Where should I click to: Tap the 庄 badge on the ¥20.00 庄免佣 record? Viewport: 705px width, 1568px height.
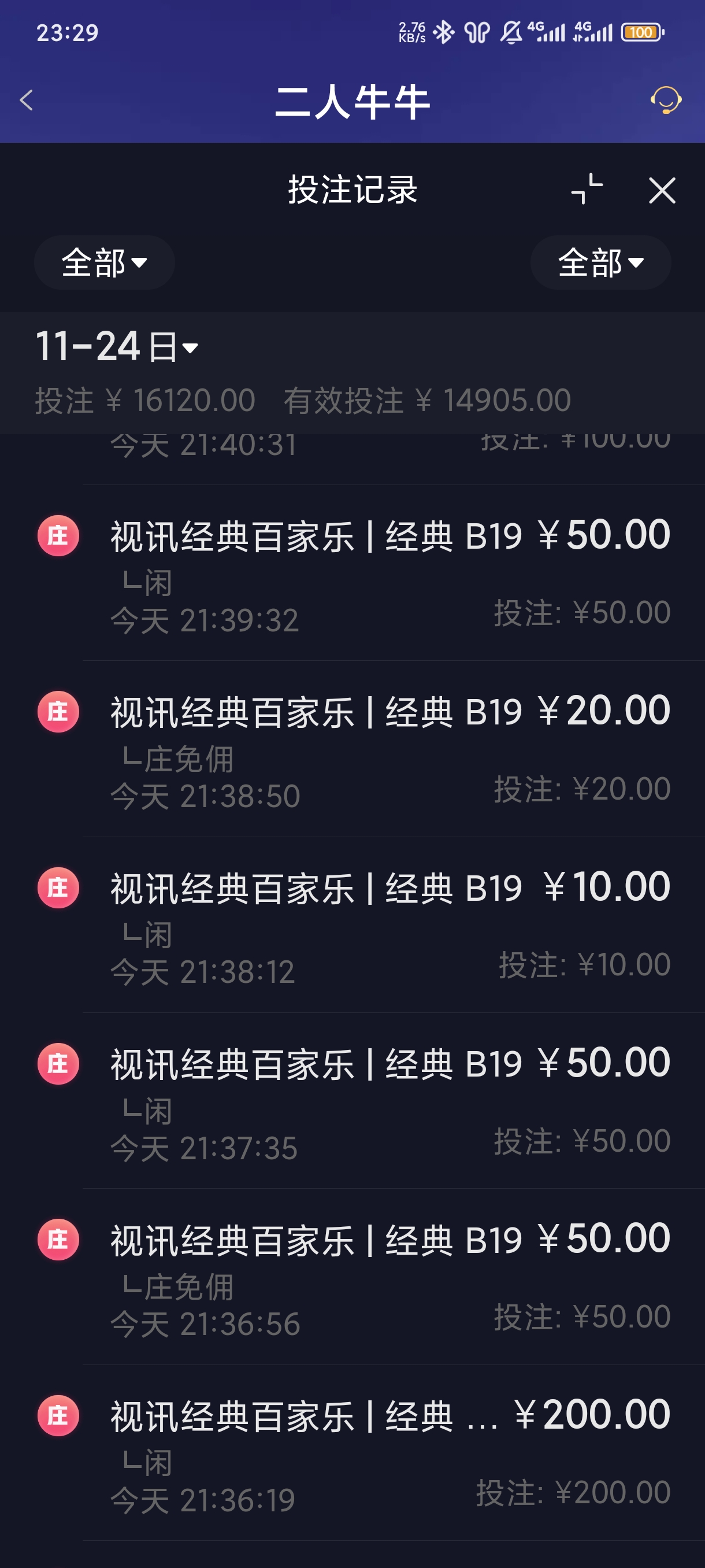click(x=58, y=710)
